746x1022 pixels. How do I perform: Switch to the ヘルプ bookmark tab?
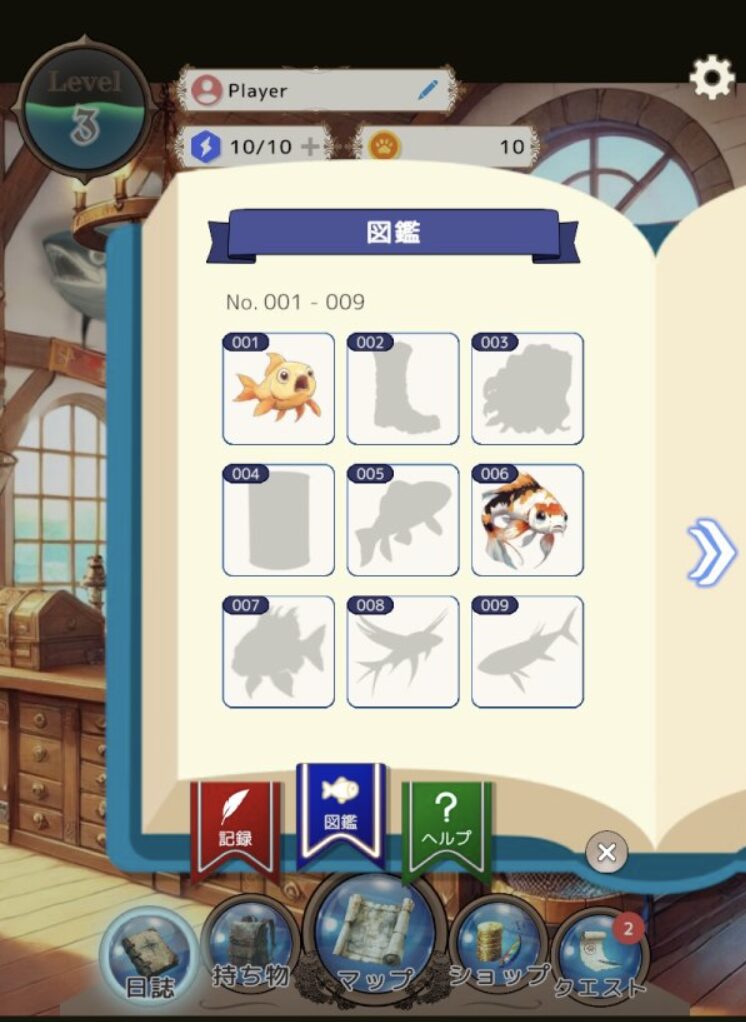tap(446, 820)
